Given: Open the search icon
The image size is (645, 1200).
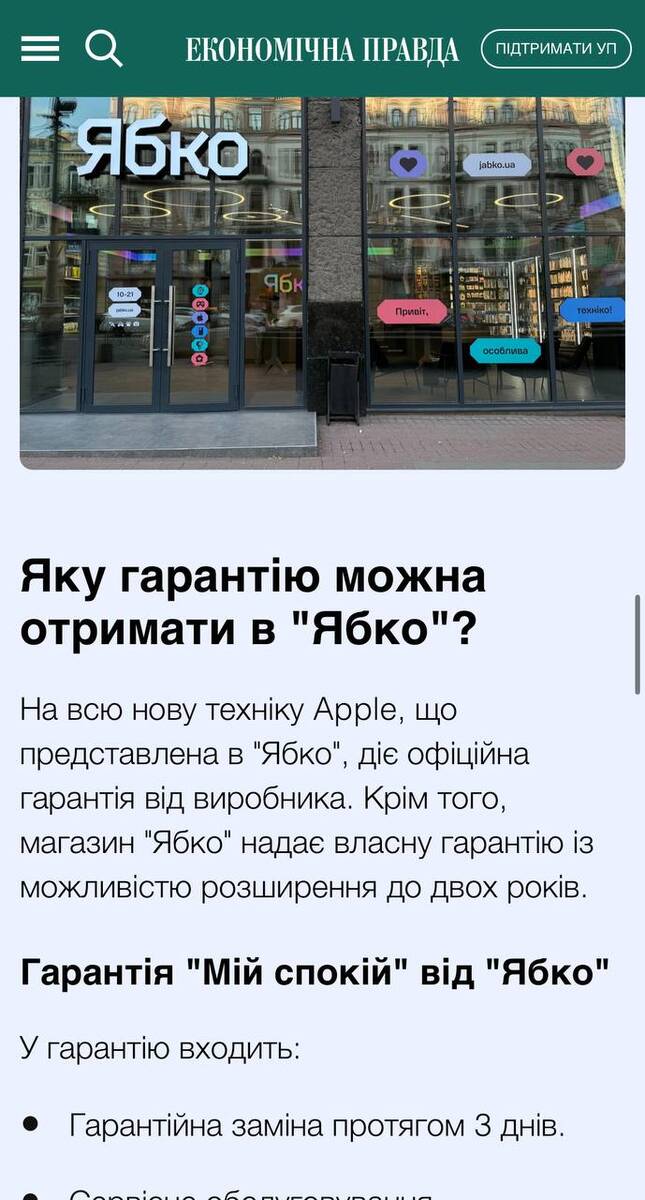Looking at the screenshot, I should tap(103, 48).
